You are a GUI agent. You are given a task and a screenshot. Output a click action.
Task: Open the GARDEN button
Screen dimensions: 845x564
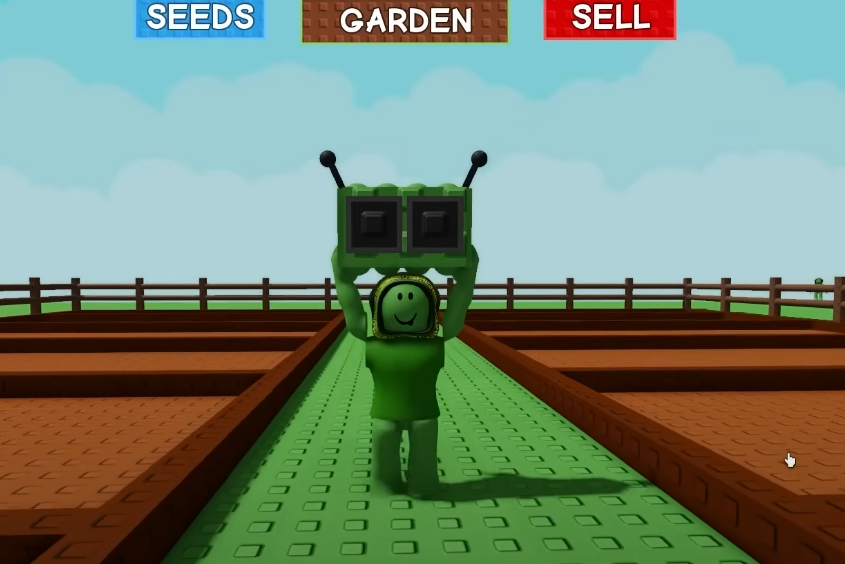405,20
